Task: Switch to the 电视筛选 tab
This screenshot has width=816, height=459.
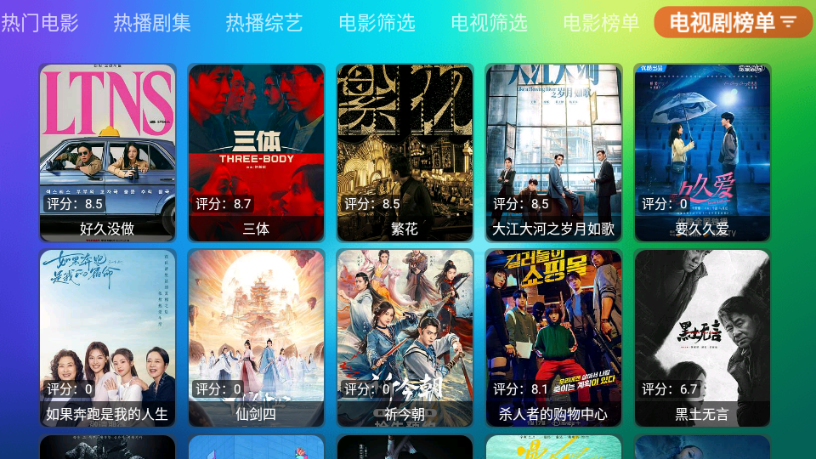Action: pyautogui.click(x=489, y=23)
